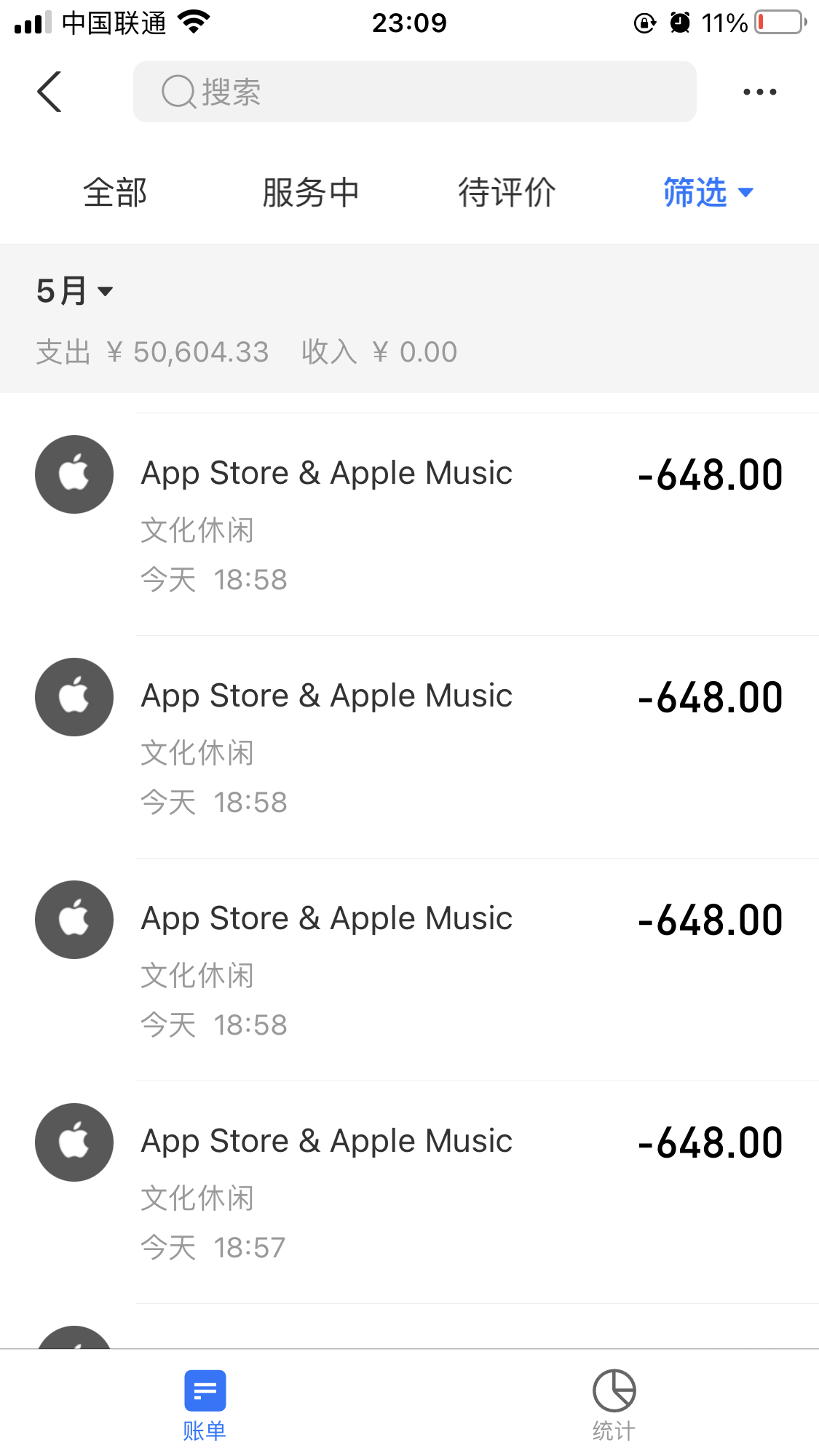Open the three-dot overflow menu

pos(759,92)
